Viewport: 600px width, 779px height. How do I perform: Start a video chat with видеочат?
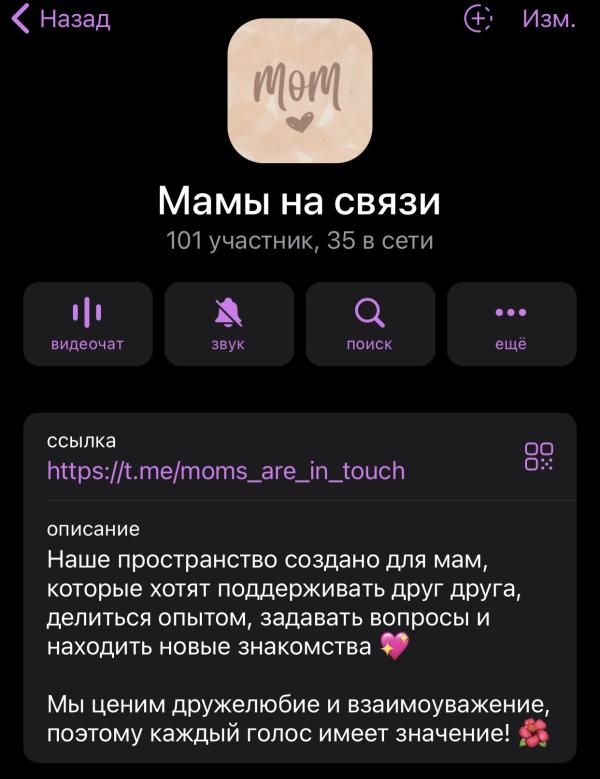(88, 324)
